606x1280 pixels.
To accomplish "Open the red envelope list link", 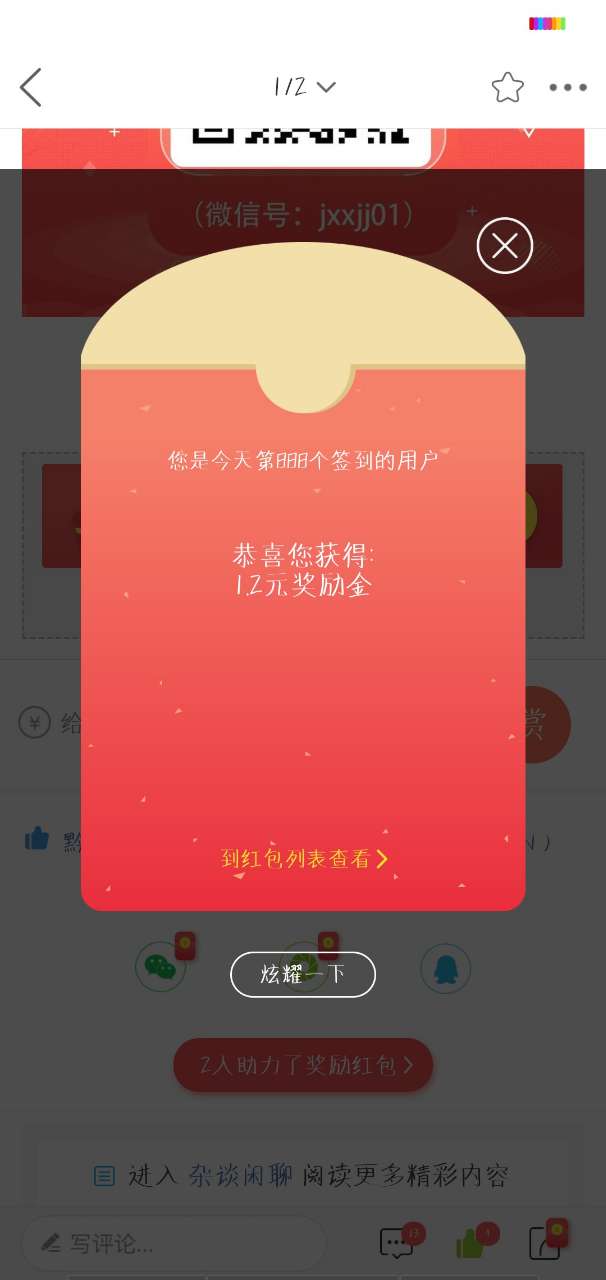I will click(x=304, y=859).
